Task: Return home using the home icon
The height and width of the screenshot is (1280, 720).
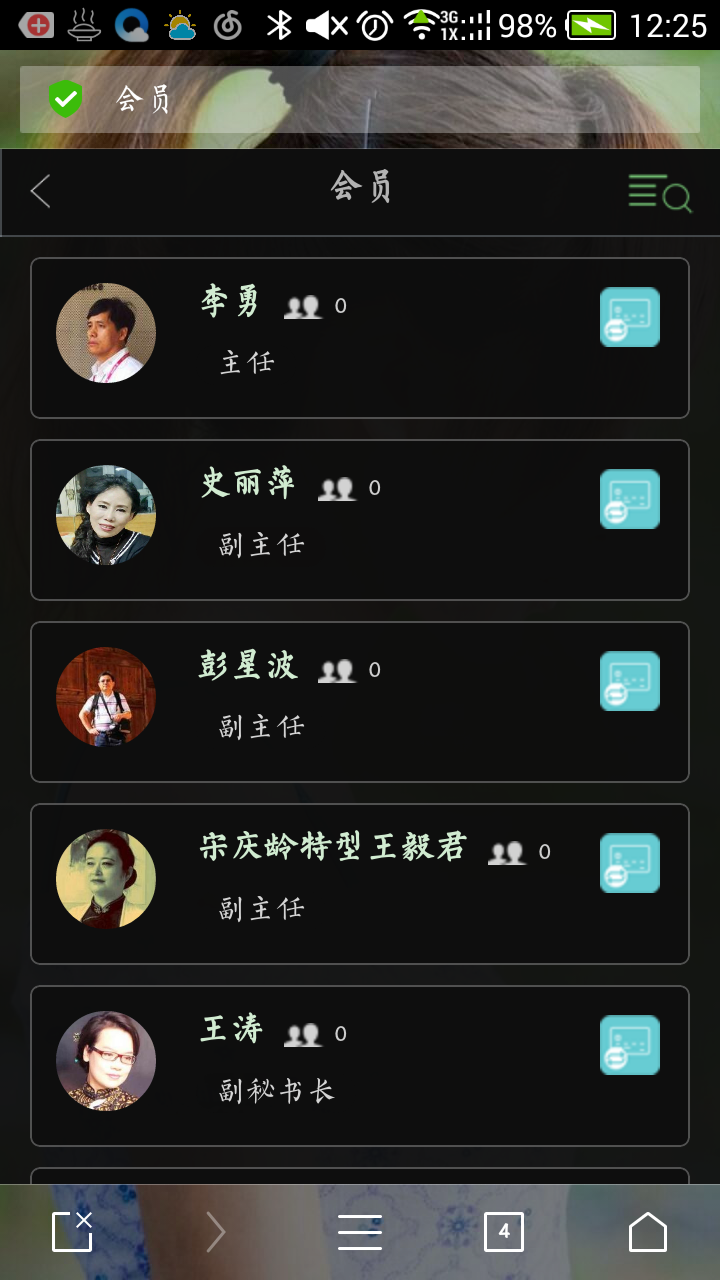Action: (648, 1232)
